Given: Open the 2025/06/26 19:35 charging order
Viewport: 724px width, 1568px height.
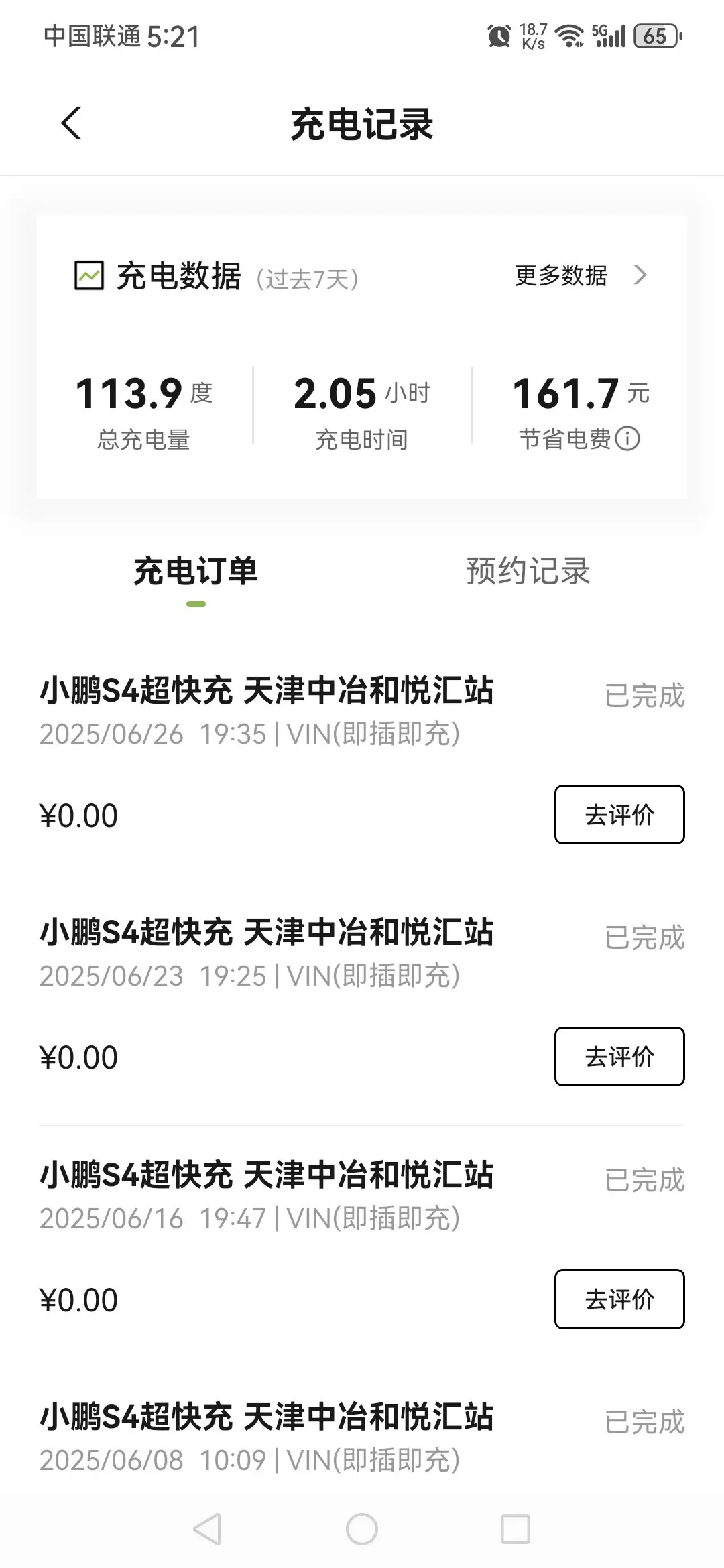Looking at the screenshot, I should pyautogui.click(x=267, y=712).
